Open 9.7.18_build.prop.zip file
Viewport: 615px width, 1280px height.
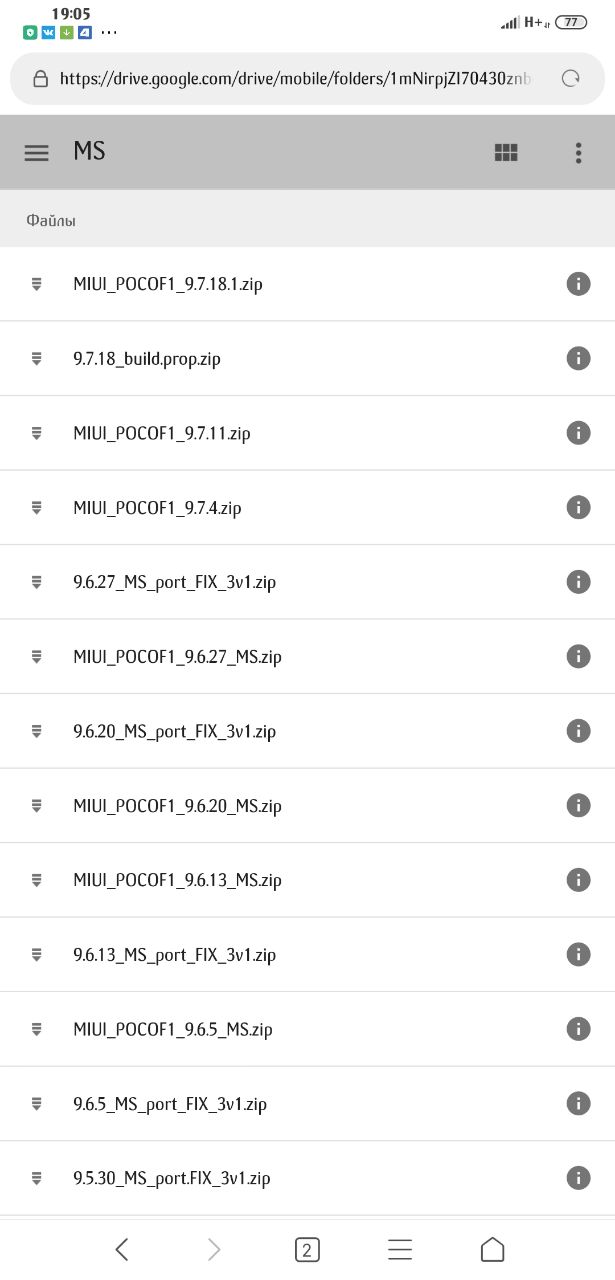307,358
